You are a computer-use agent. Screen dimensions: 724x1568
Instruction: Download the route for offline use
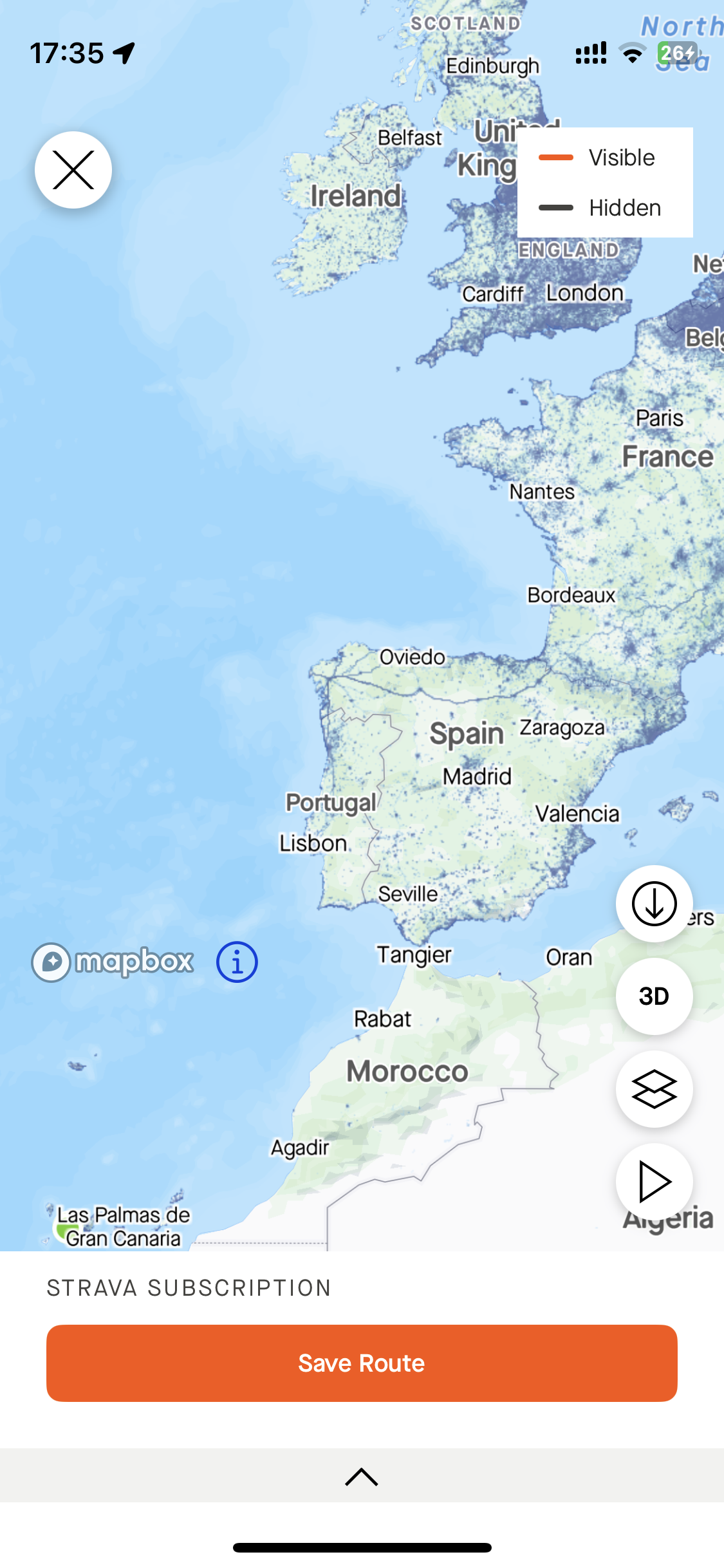pyautogui.click(x=654, y=904)
